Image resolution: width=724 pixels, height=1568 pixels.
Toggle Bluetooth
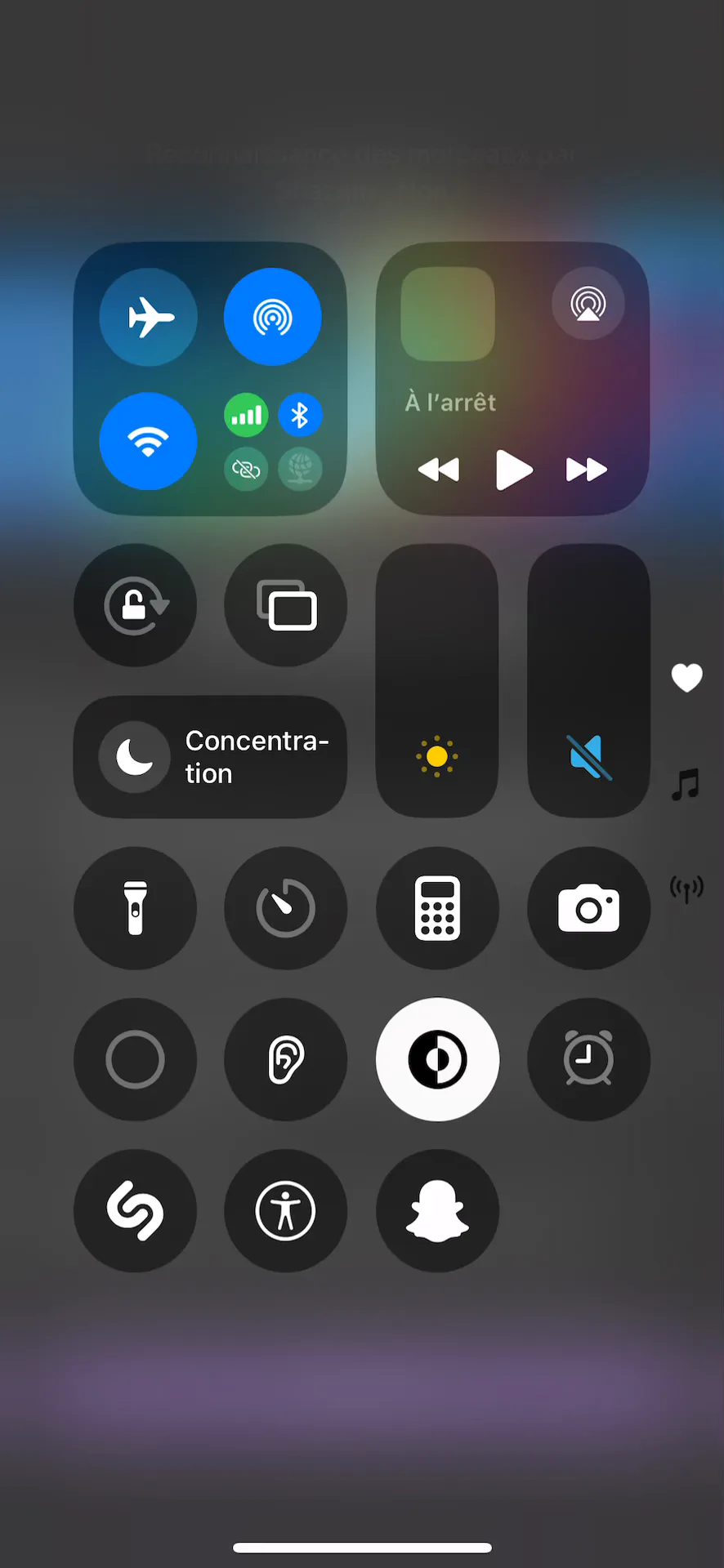click(x=300, y=416)
